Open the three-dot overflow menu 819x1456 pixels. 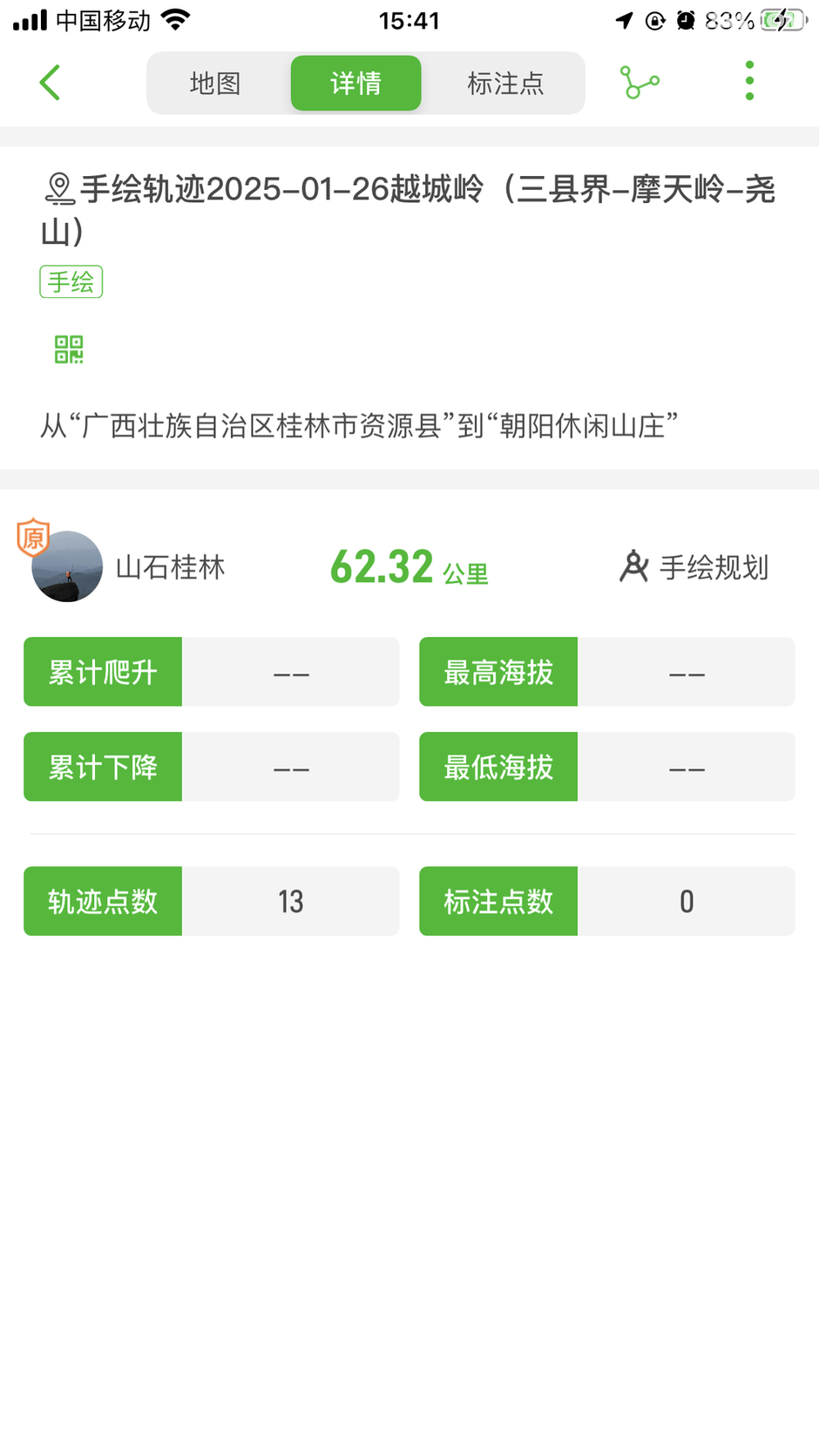pyautogui.click(x=749, y=81)
